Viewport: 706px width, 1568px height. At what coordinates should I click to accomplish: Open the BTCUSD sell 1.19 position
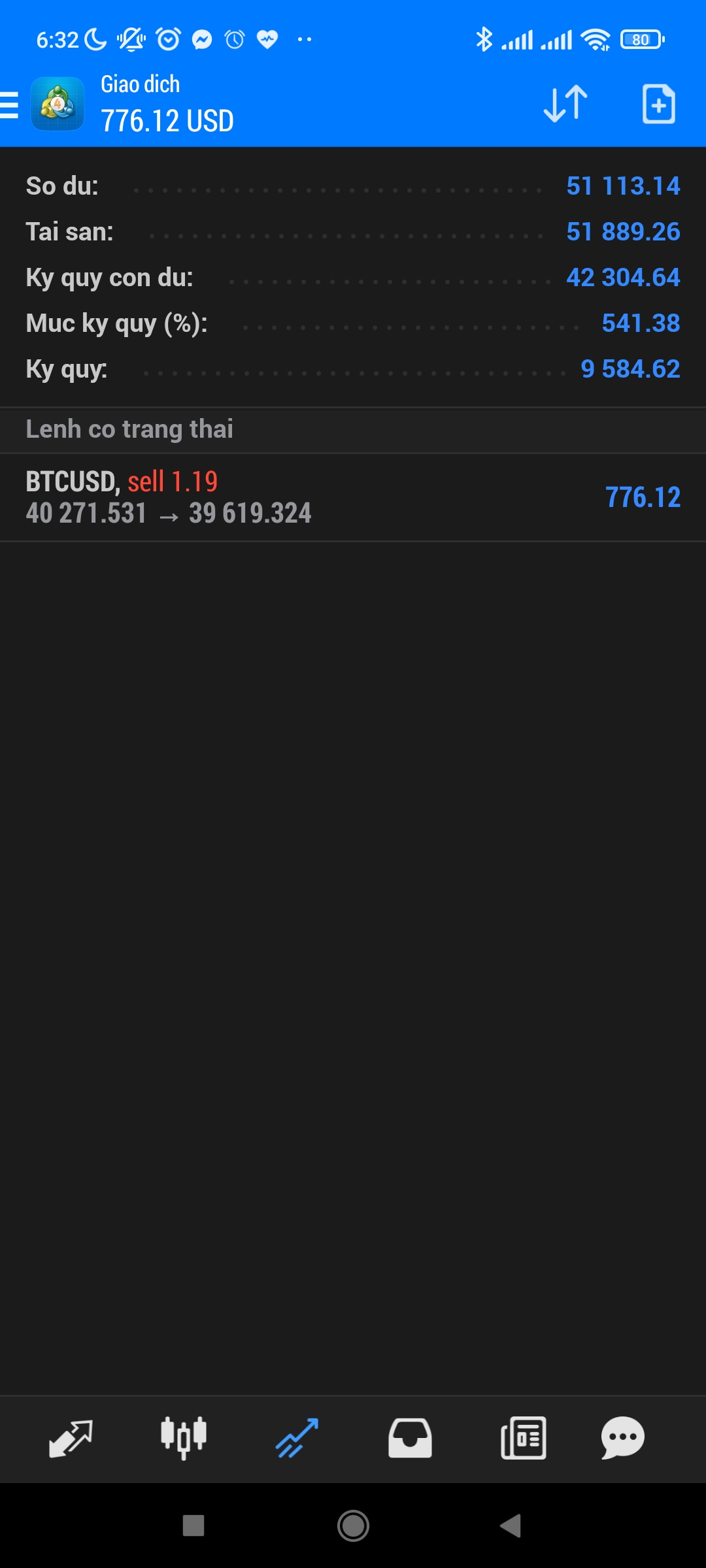click(x=353, y=497)
